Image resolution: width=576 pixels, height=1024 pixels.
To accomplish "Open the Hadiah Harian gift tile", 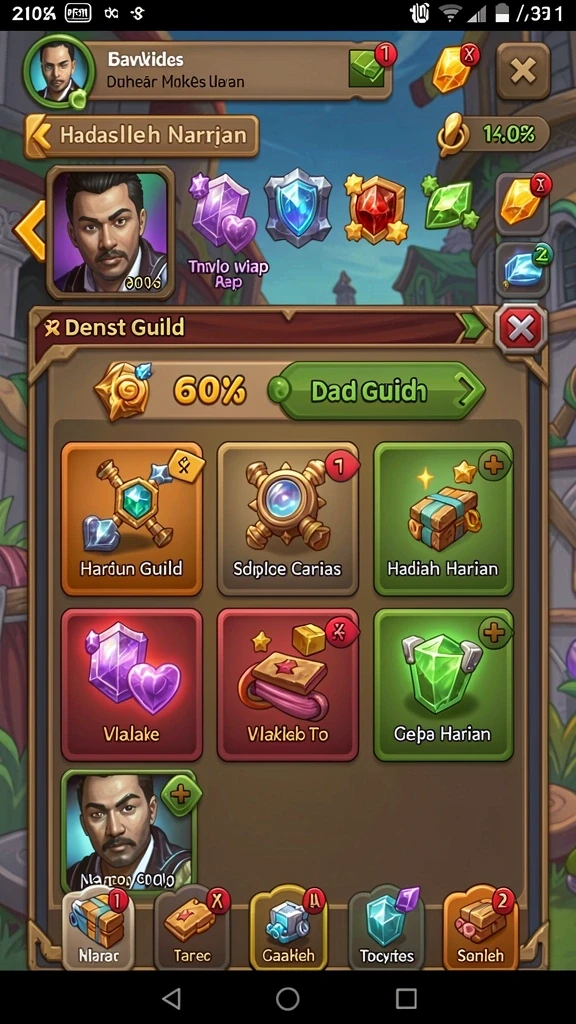I will [443, 519].
